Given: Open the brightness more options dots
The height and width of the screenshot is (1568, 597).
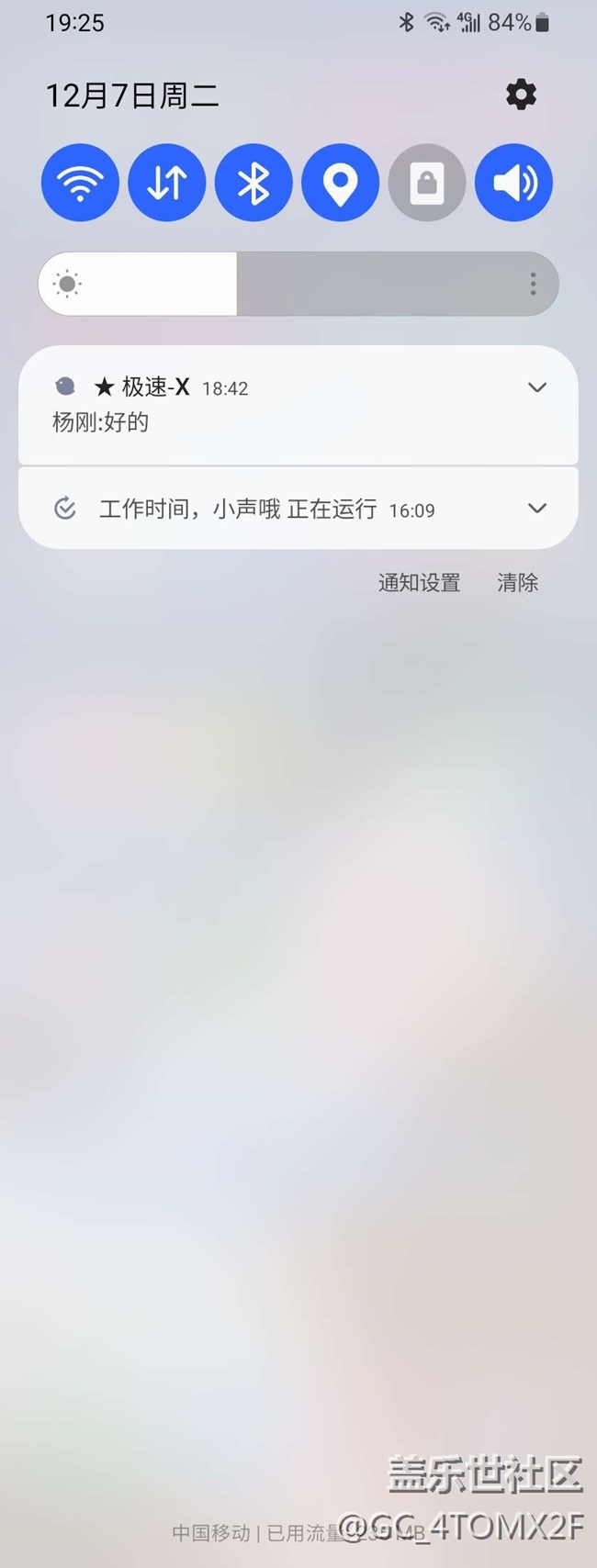Looking at the screenshot, I should click(x=533, y=284).
